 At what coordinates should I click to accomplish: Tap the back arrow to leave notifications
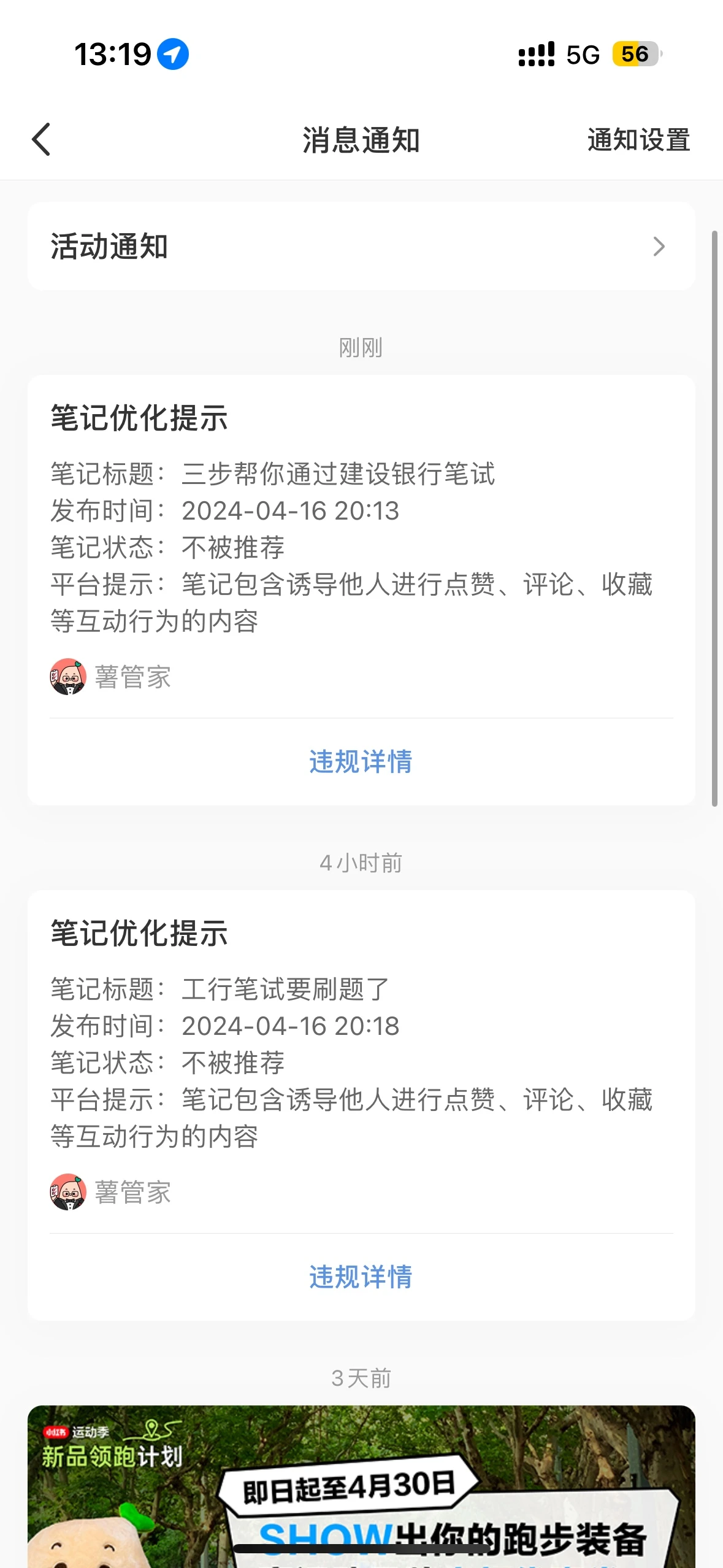pos(41,139)
